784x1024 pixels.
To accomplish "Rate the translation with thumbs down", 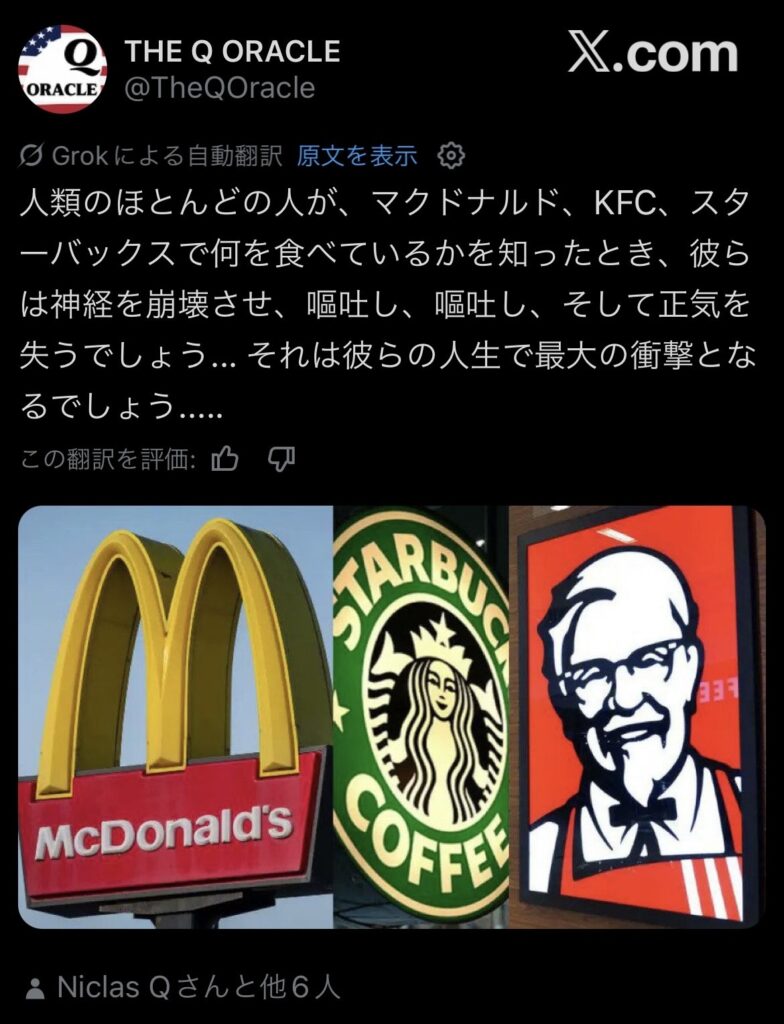I will pyautogui.click(x=282, y=459).
